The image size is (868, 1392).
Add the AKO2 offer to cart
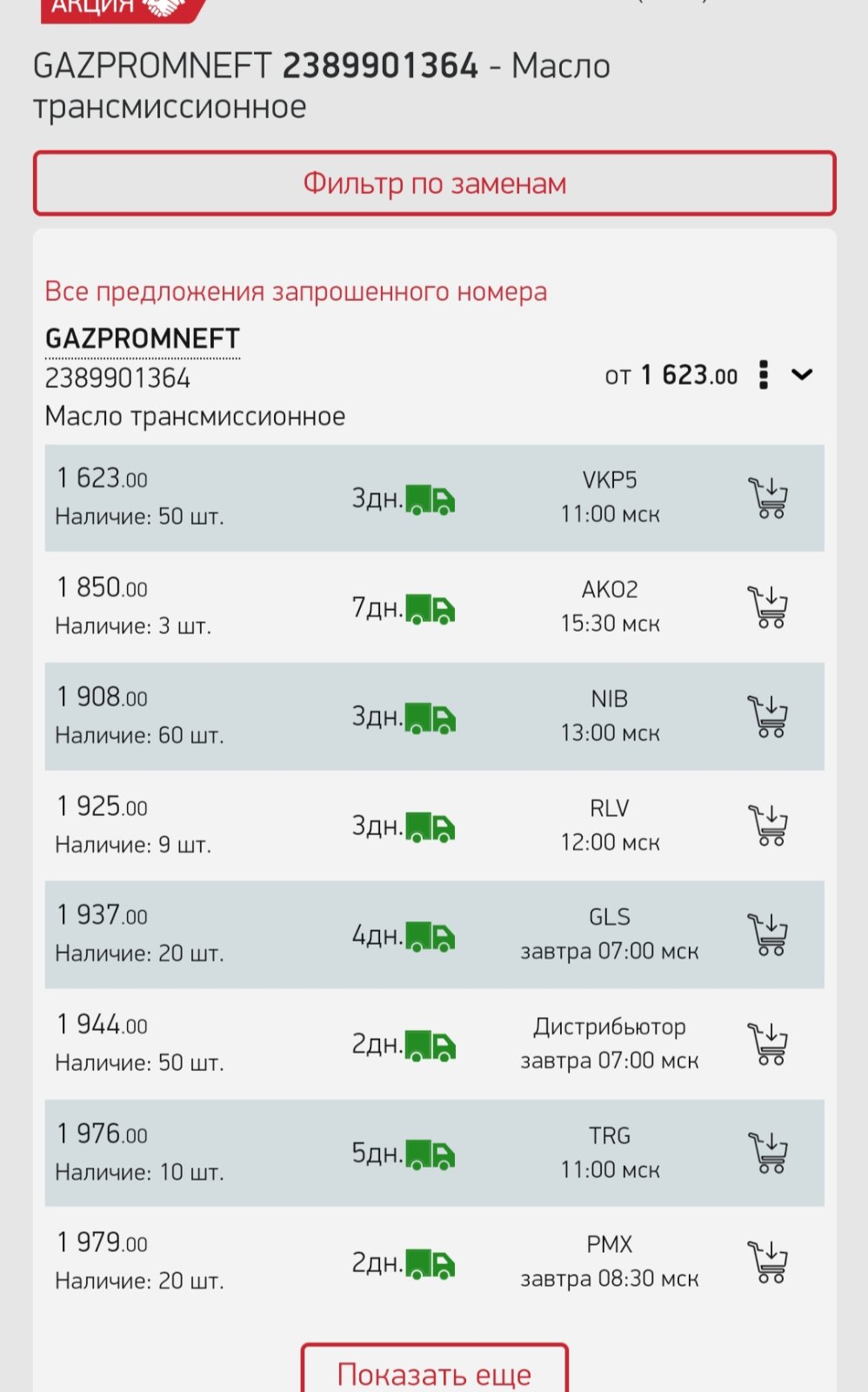768,607
